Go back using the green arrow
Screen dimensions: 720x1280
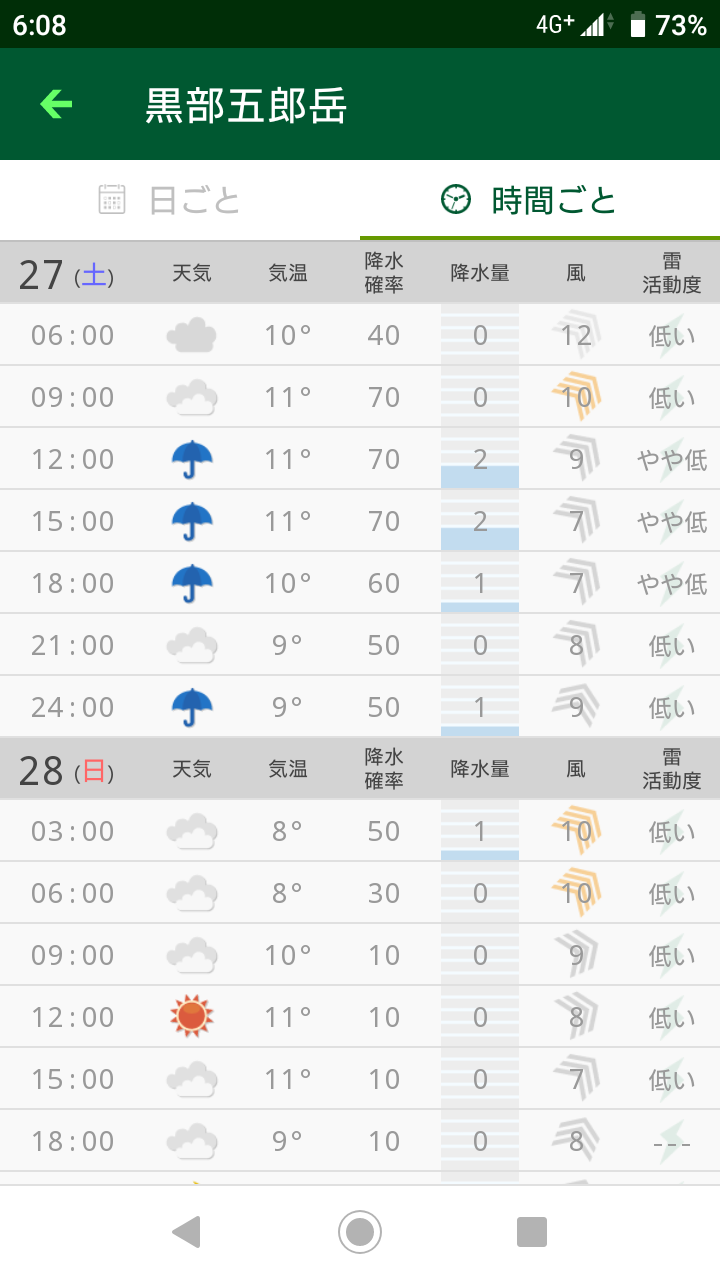56,104
